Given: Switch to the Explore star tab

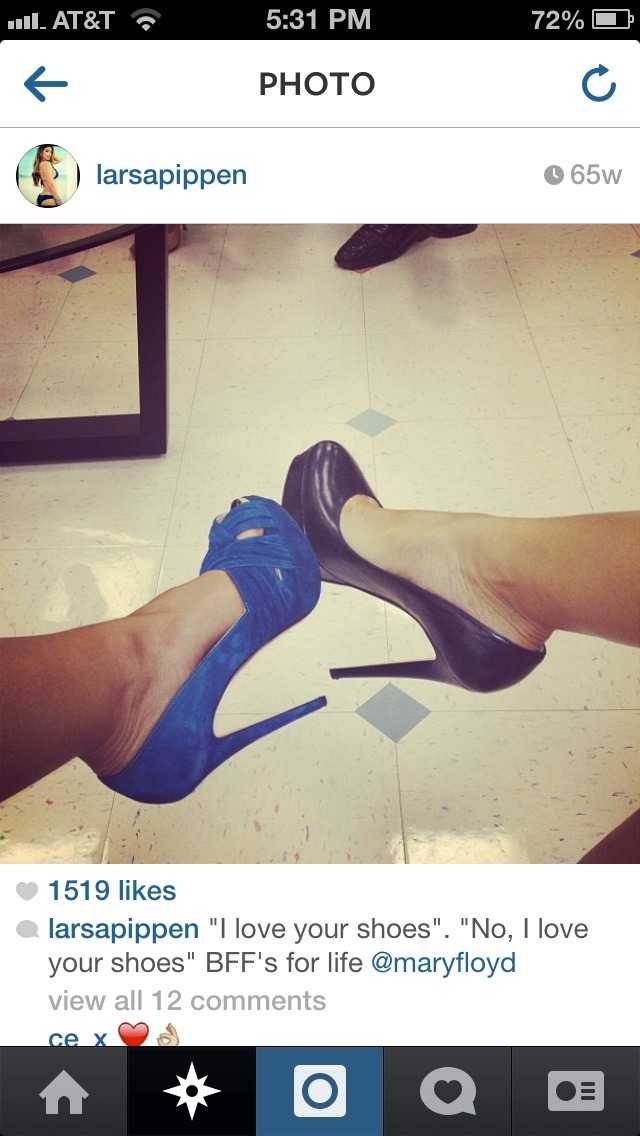Looking at the screenshot, I should tap(191, 1092).
